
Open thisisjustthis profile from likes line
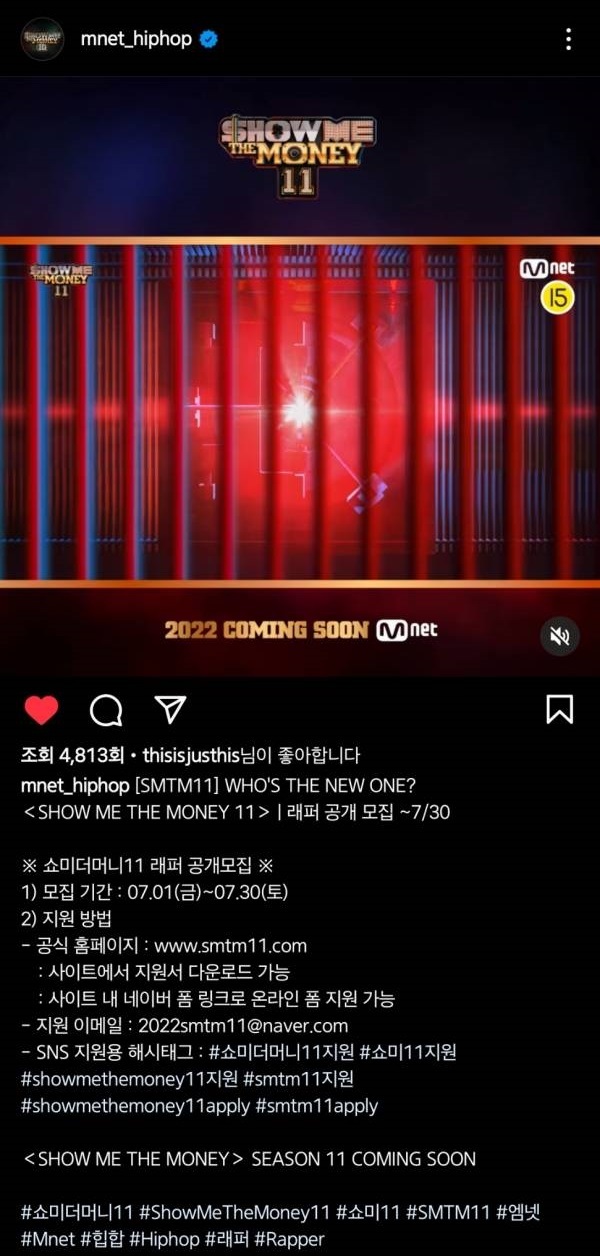(x=199, y=755)
